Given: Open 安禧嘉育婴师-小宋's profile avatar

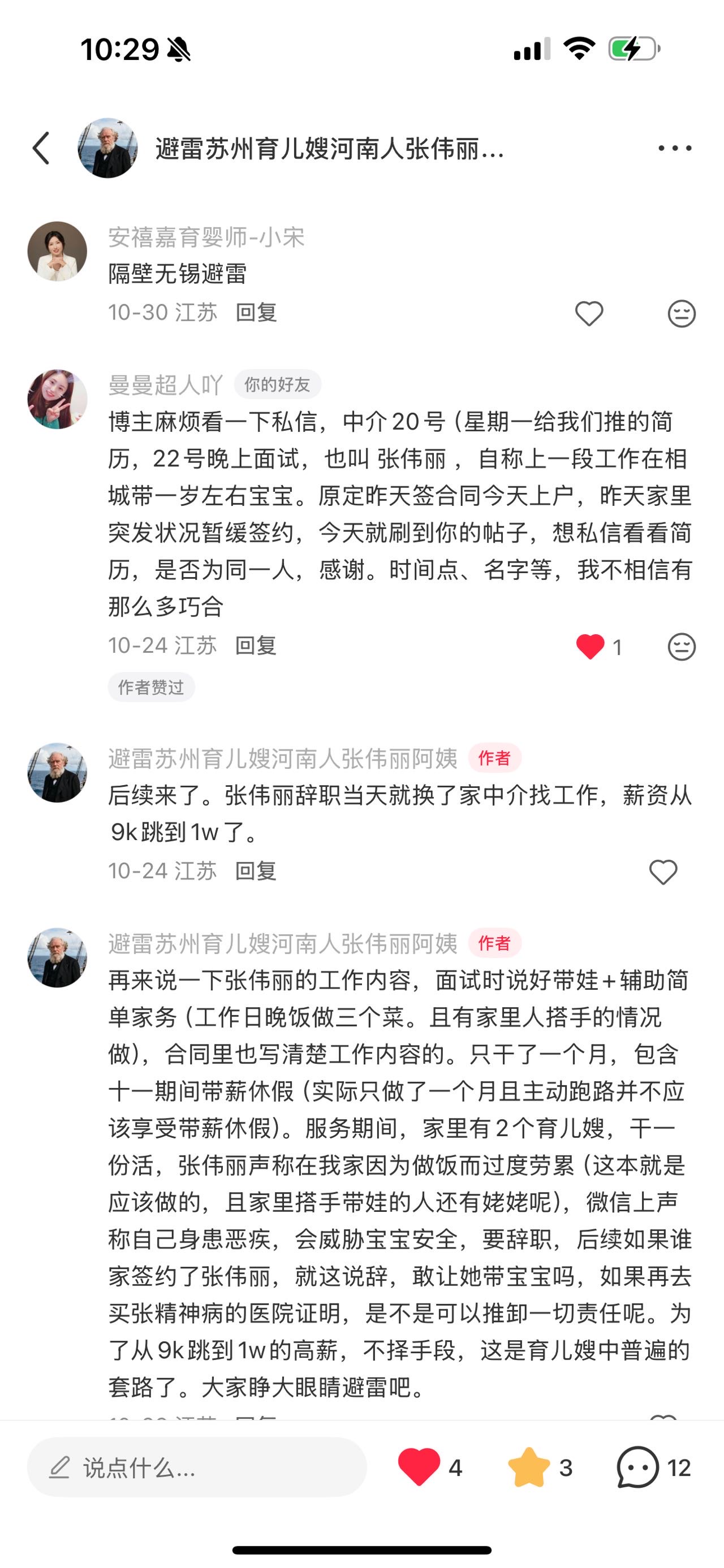Looking at the screenshot, I should click(57, 251).
